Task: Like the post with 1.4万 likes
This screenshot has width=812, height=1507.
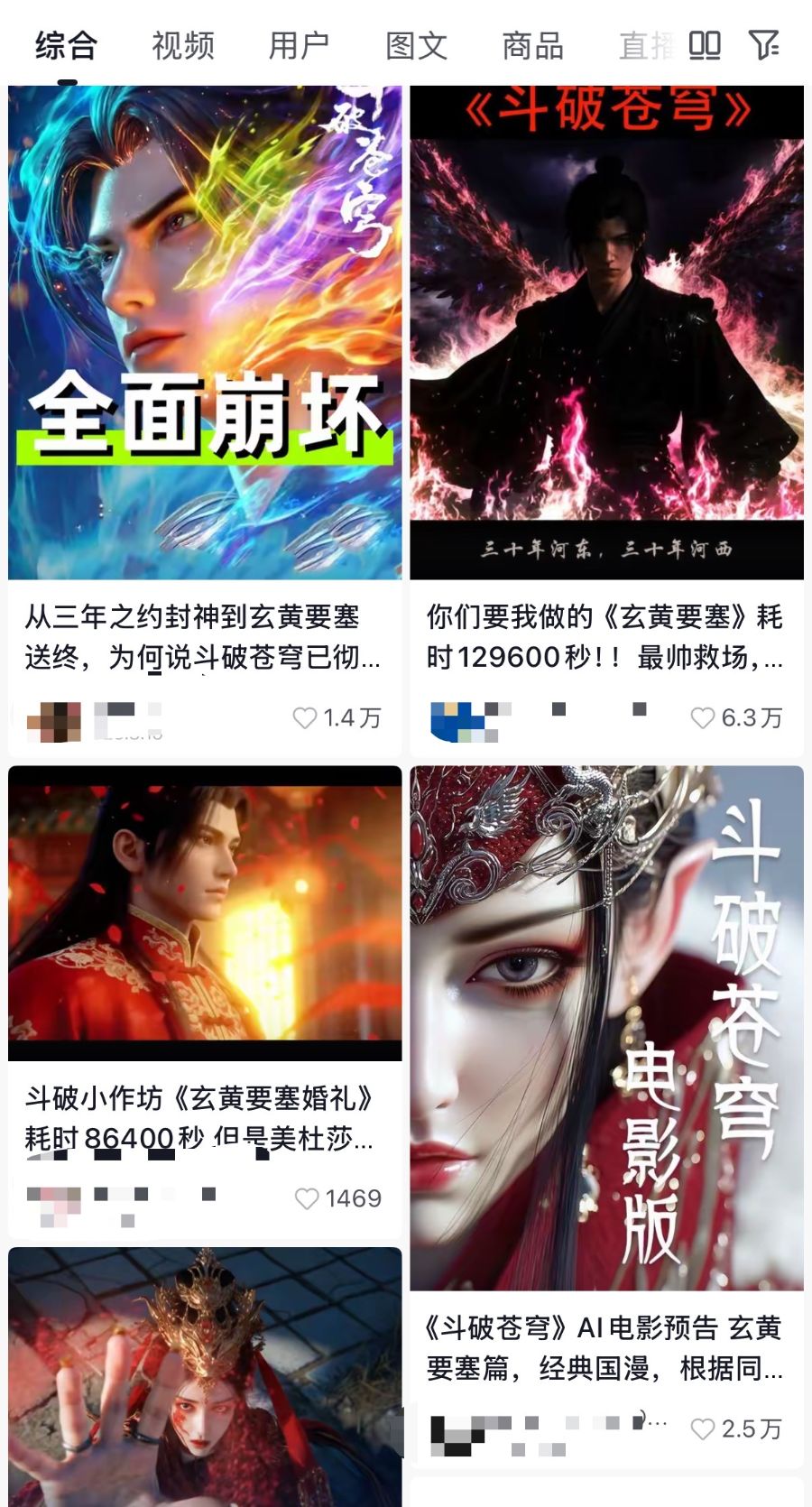Action: [x=305, y=718]
